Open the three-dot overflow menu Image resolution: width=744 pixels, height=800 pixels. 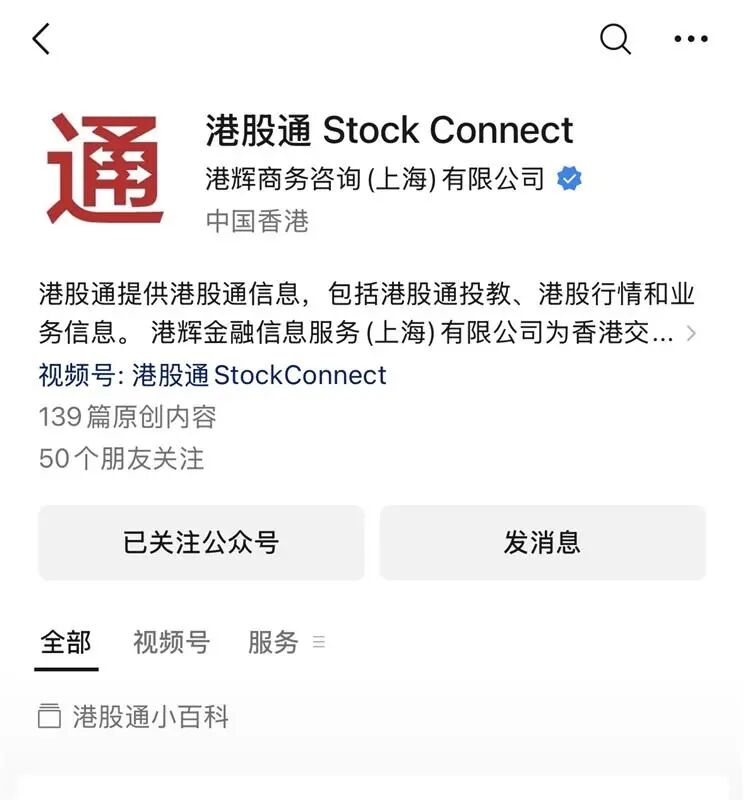tap(690, 40)
